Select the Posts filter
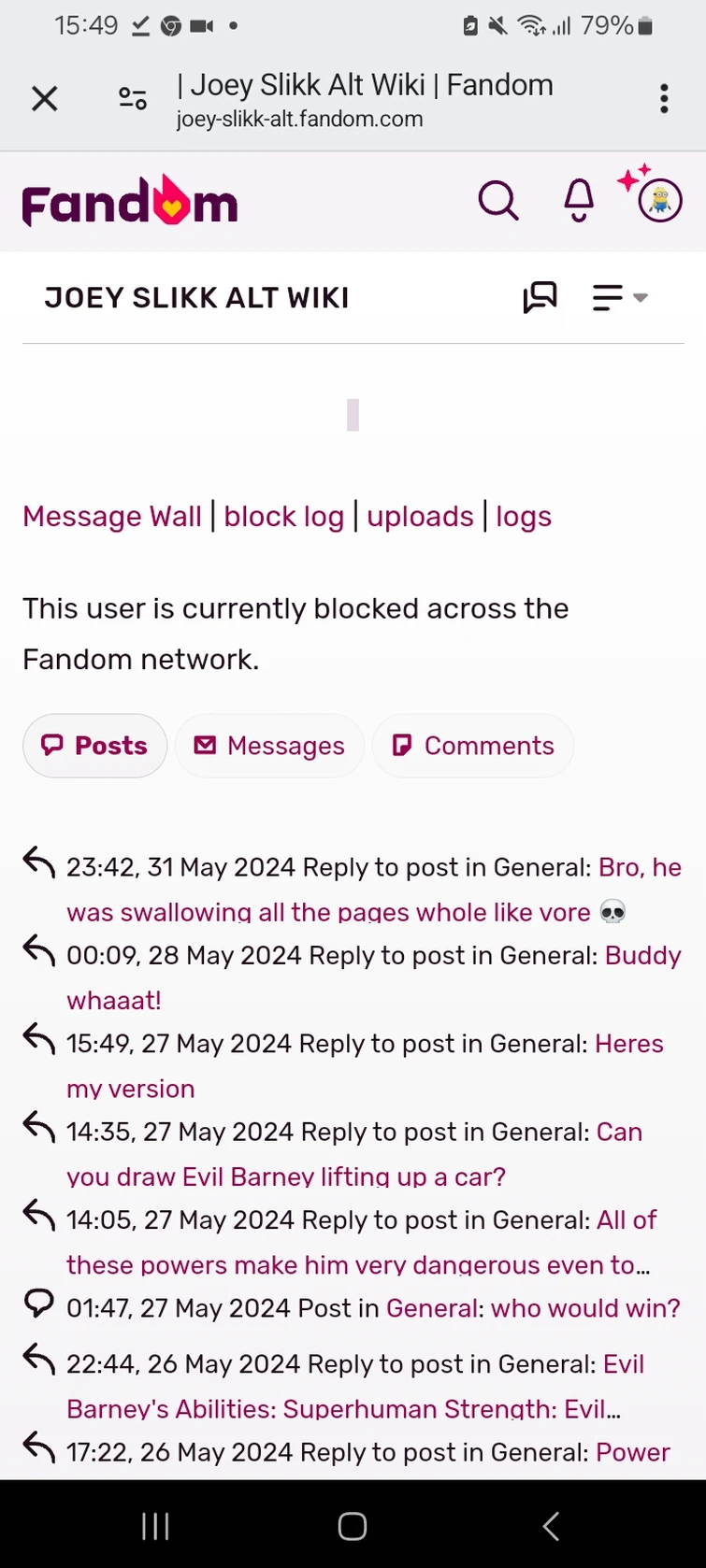 [94, 746]
